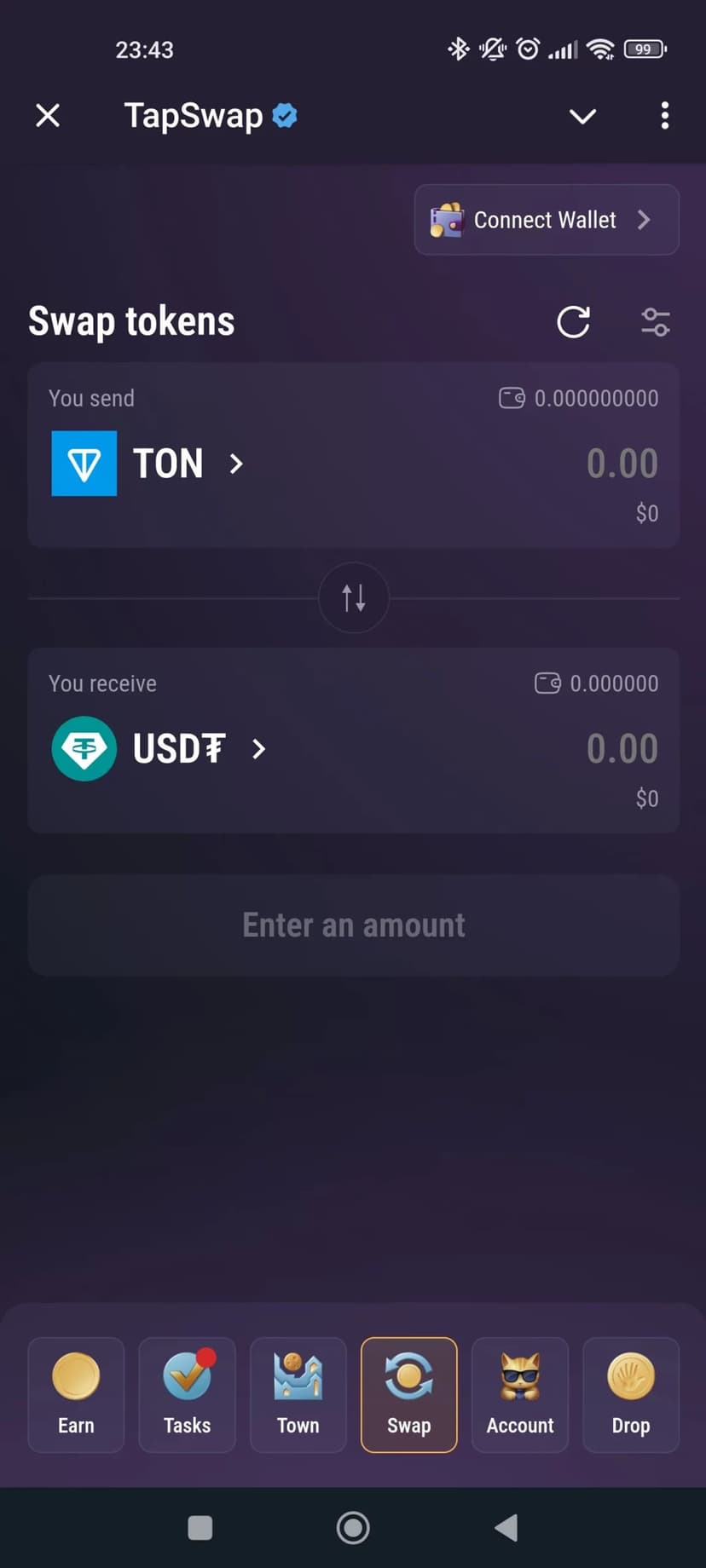Select the Swap tab
This screenshot has width=706, height=1568.
[408, 1394]
